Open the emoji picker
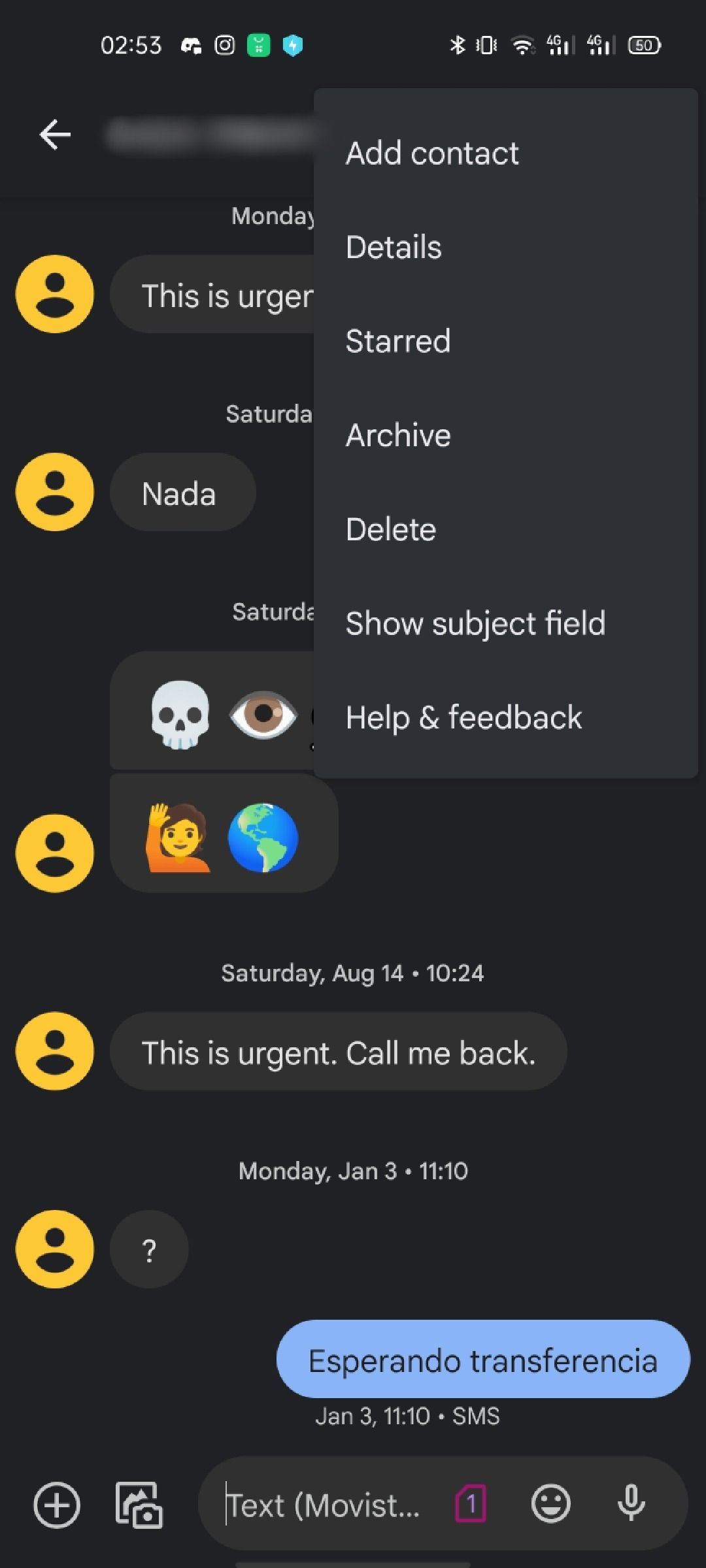 pos(550,1504)
